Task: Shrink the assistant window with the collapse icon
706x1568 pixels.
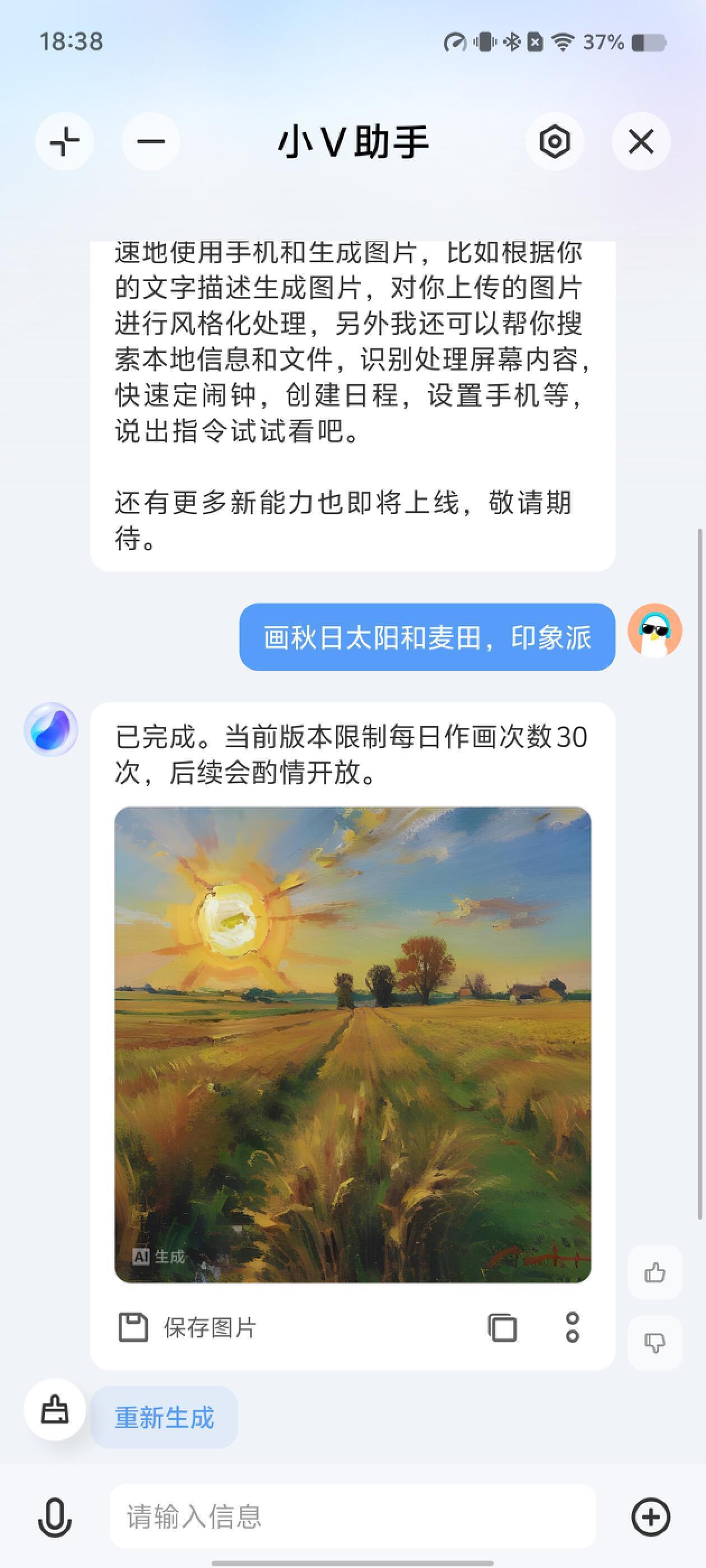Action: [x=64, y=142]
